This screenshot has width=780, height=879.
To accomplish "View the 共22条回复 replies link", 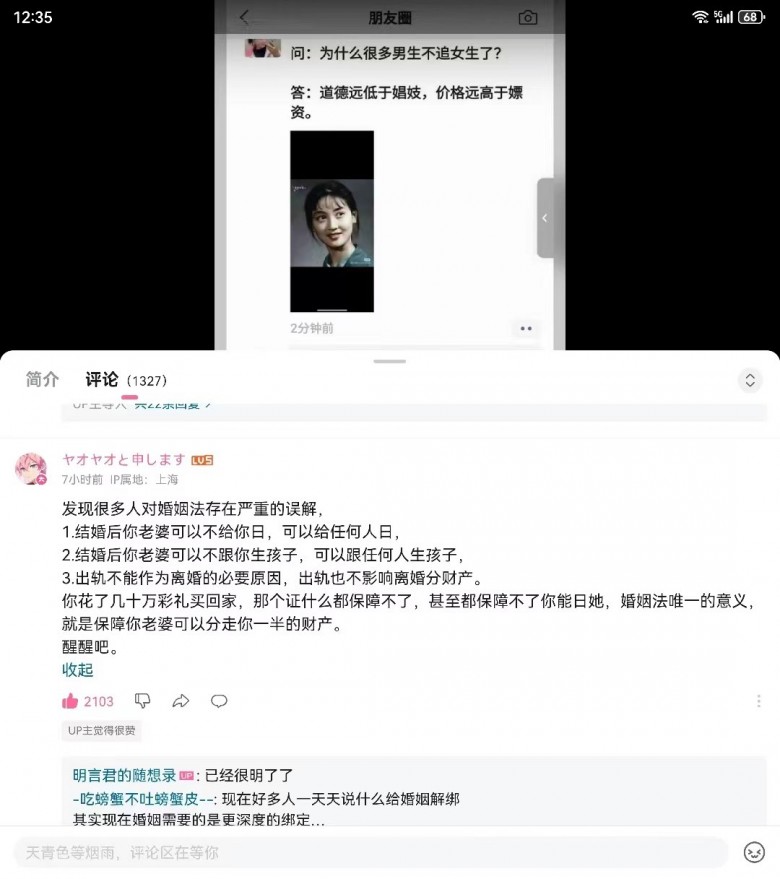I will coord(172,405).
